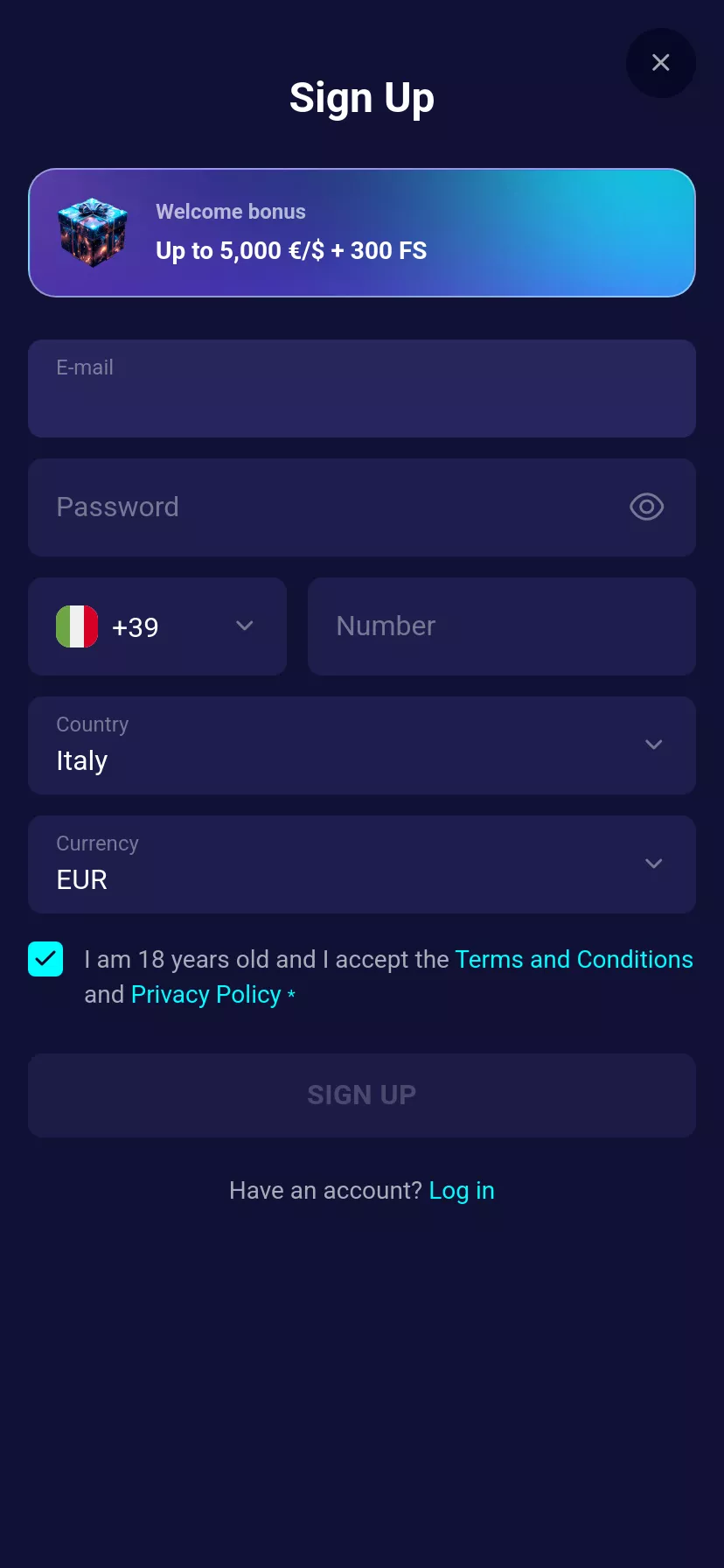Viewport: 724px width, 1568px height.
Task: Open the Terms and Conditions link
Action: click(574, 959)
